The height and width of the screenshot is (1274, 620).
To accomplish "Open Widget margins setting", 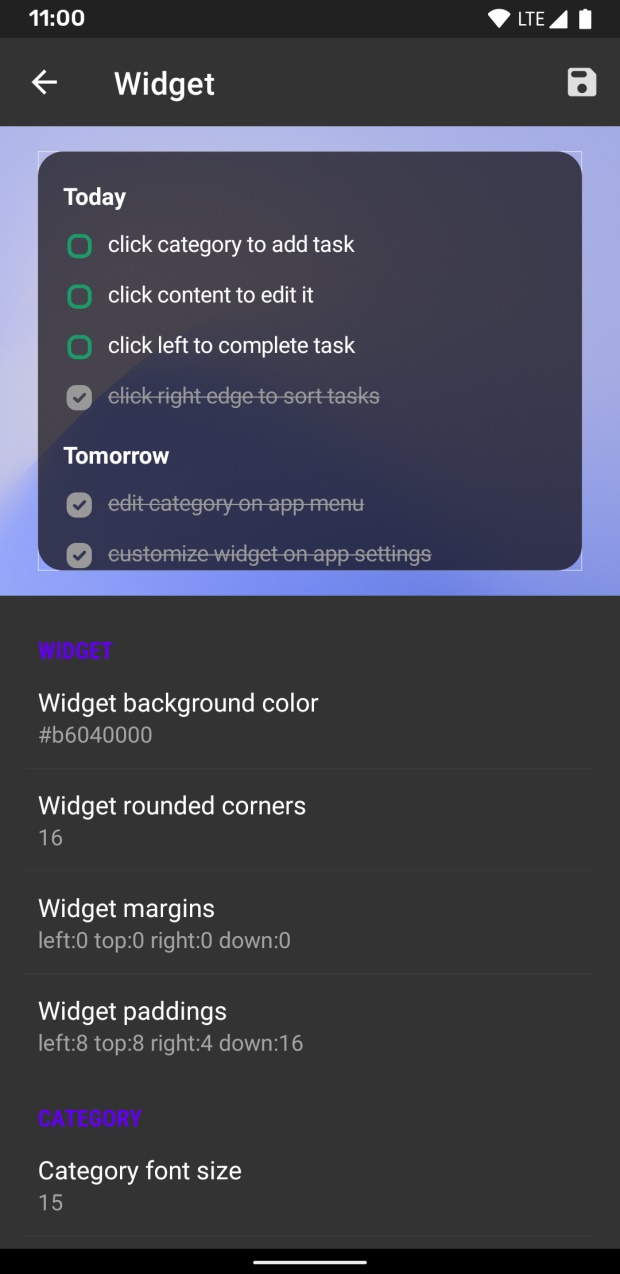I will [310, 923].
